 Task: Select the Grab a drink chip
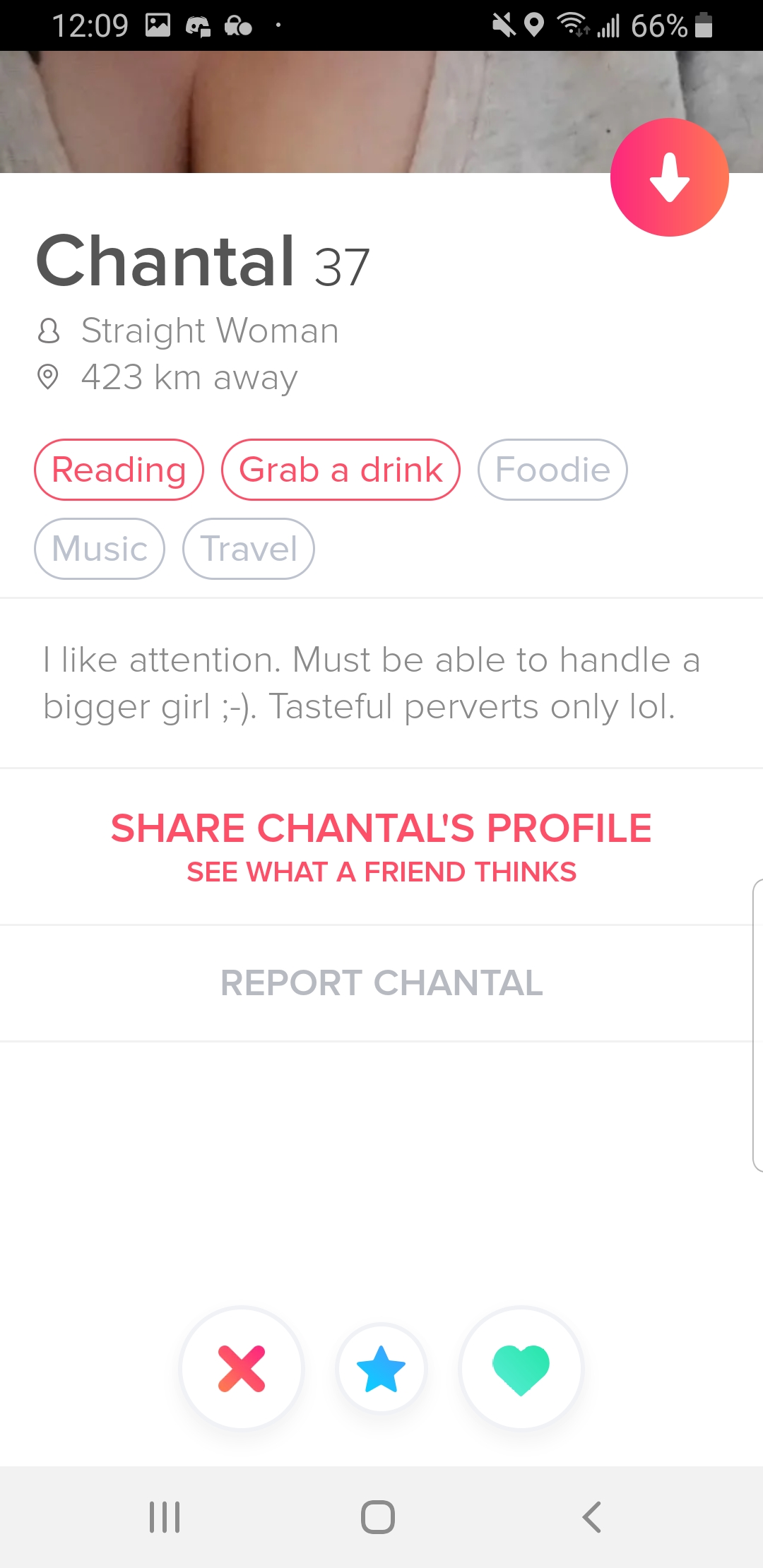pos(341,470)
